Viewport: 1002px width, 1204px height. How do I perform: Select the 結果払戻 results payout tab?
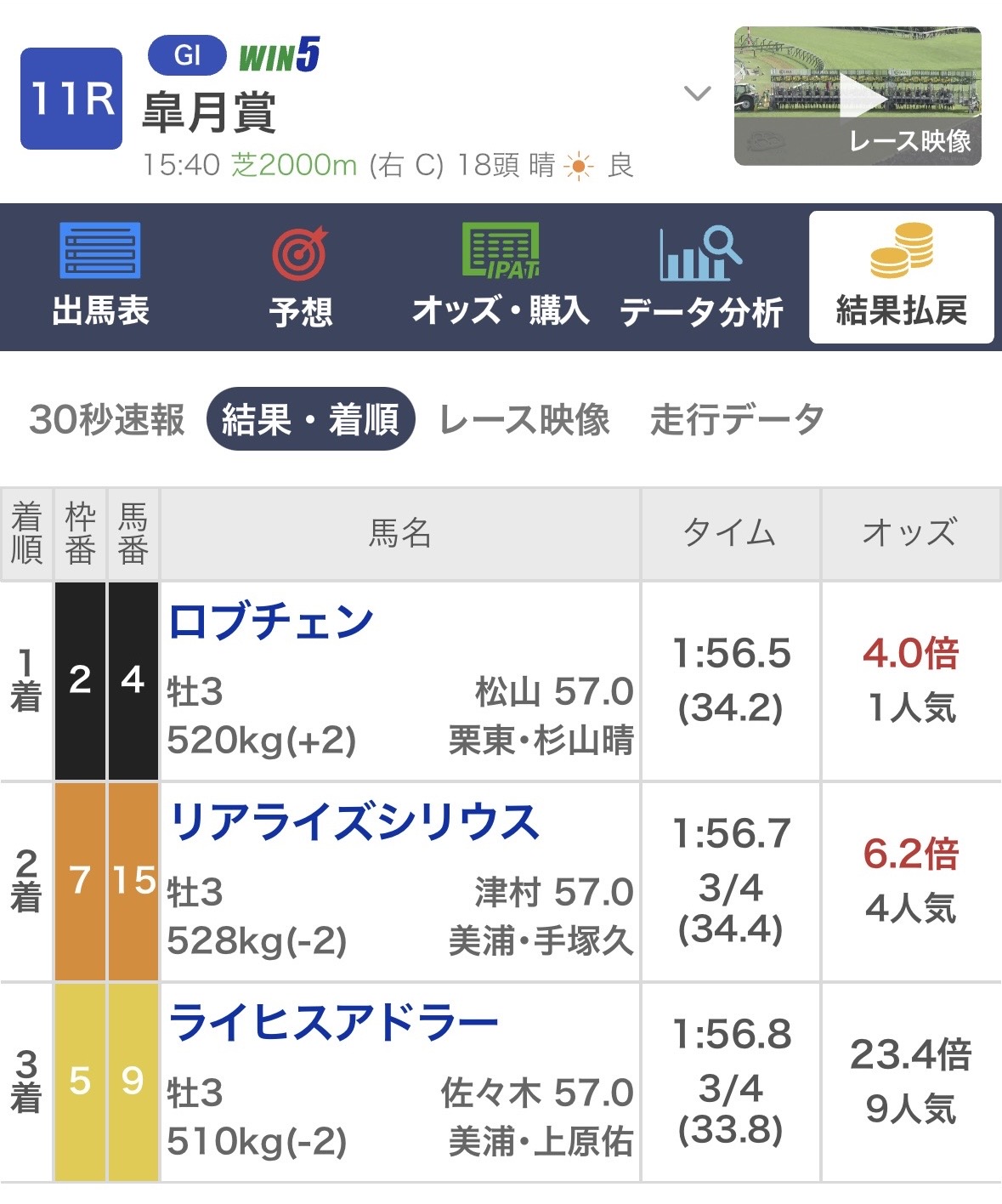901,277
